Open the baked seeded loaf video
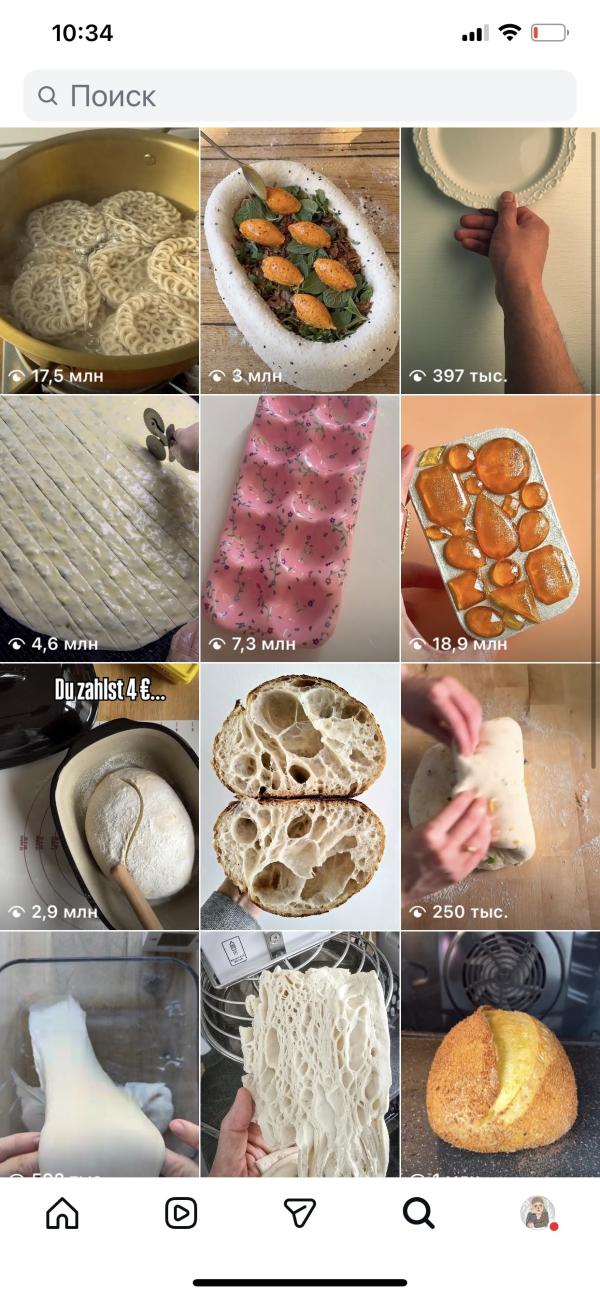The height and width of the screenshot is (1298, 600). 500,1055
